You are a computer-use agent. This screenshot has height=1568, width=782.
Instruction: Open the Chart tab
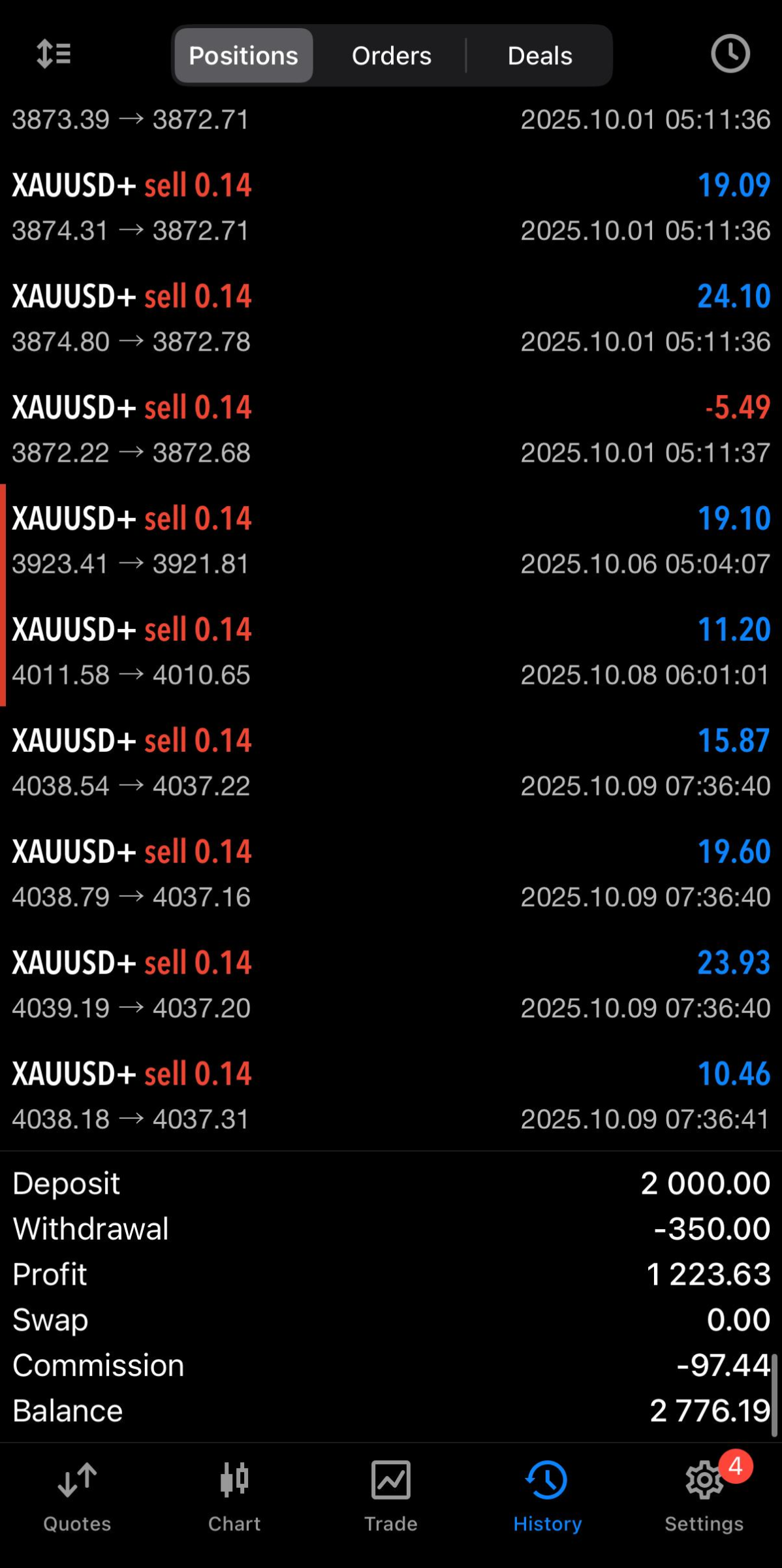click(234, 1497)
